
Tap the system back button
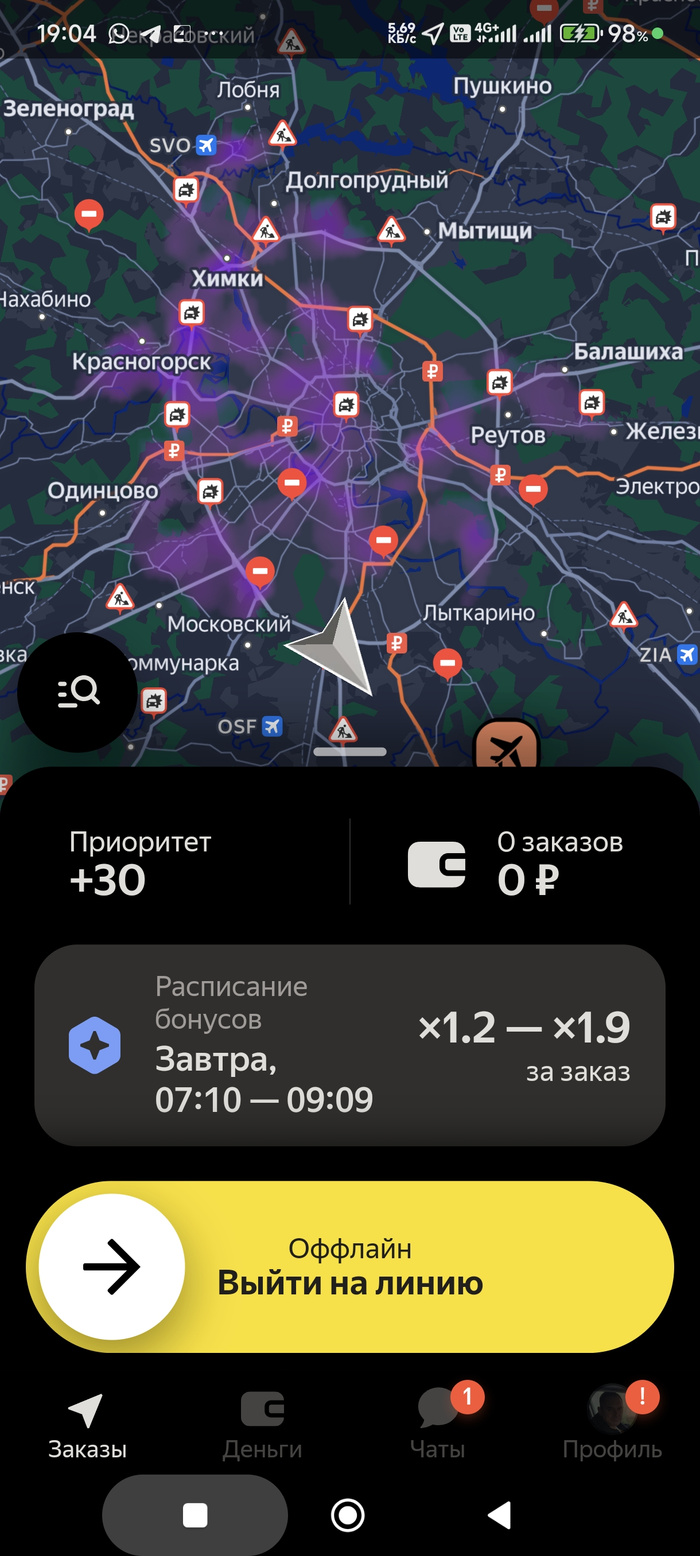point(499,1515)
